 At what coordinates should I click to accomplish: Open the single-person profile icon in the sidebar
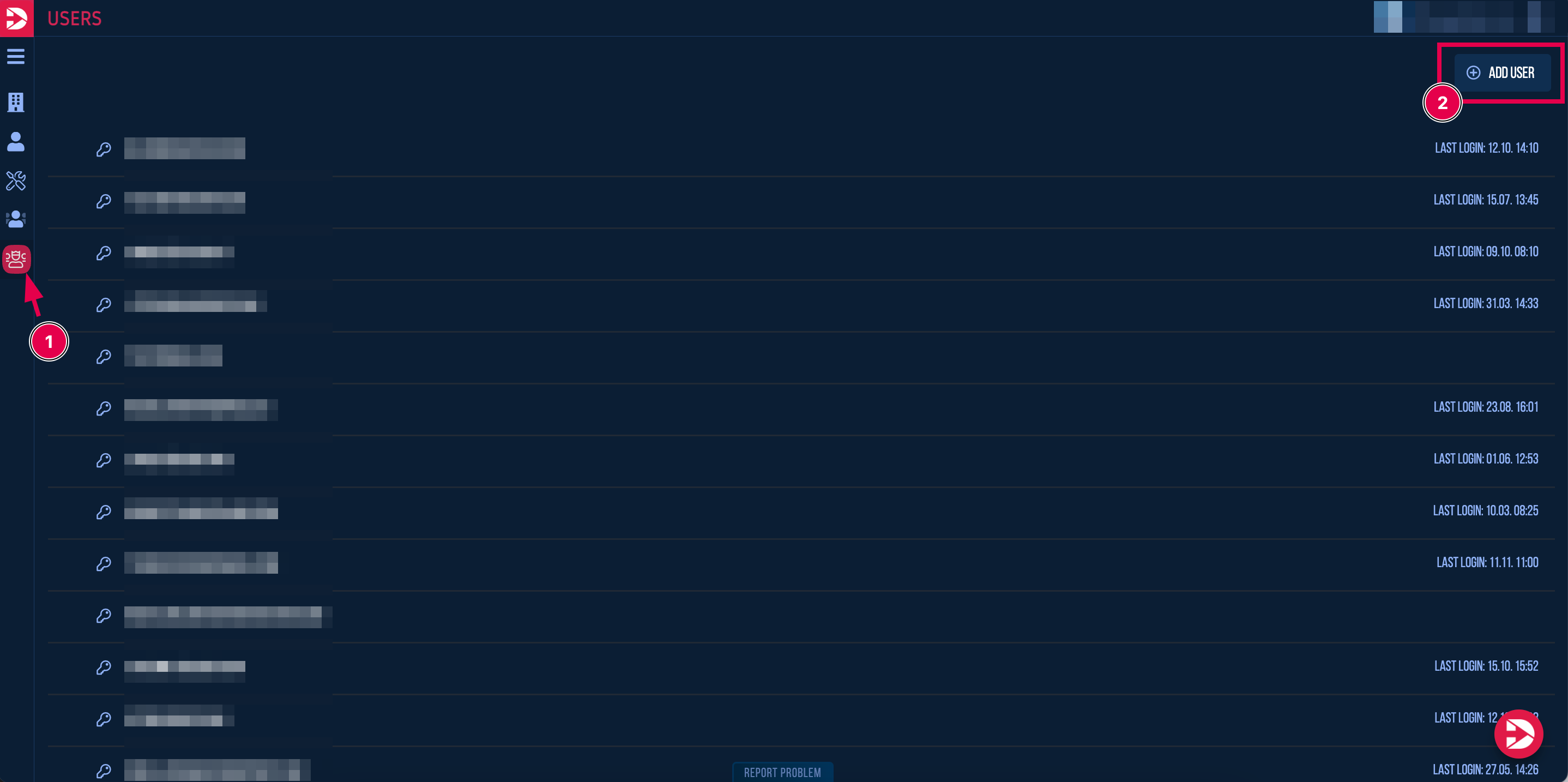[16, 142]
